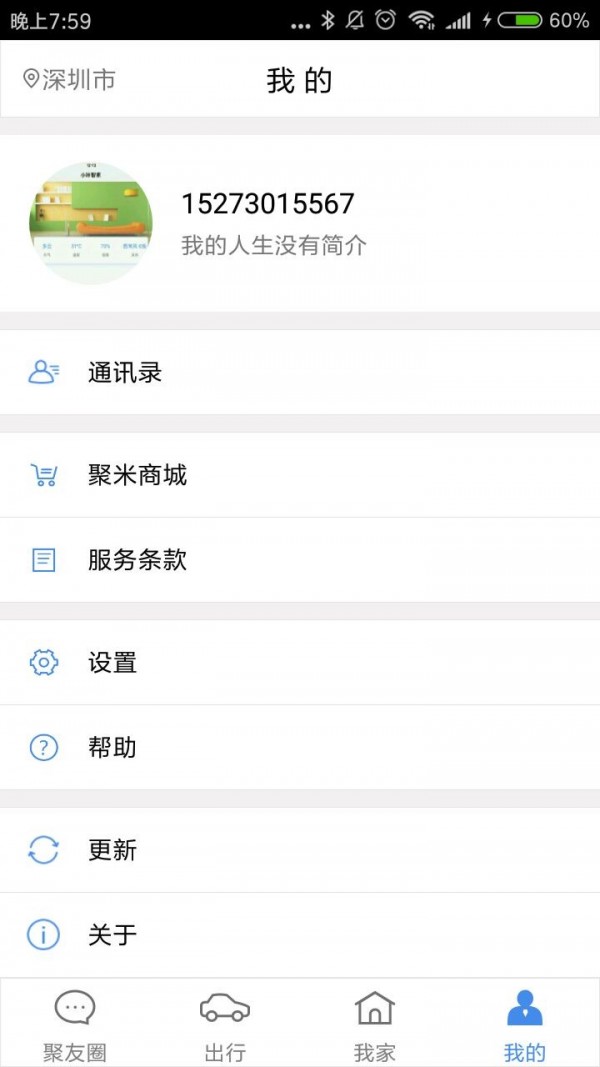Image resolution: width=600 pixels, height=1067 pixels.
Task: Open 通讯录 contacts list
Action: (300, 372)
